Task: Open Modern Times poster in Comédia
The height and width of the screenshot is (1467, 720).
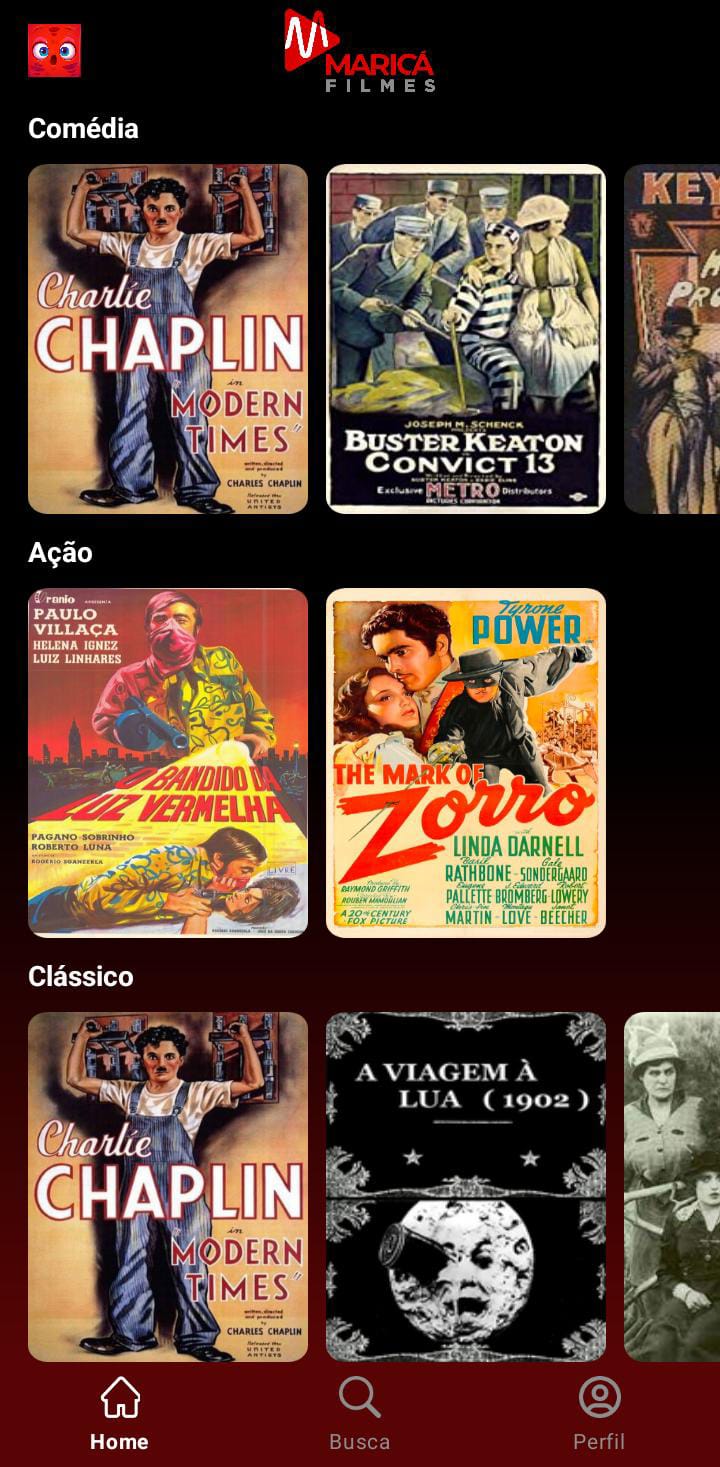Action: (168, 339)
